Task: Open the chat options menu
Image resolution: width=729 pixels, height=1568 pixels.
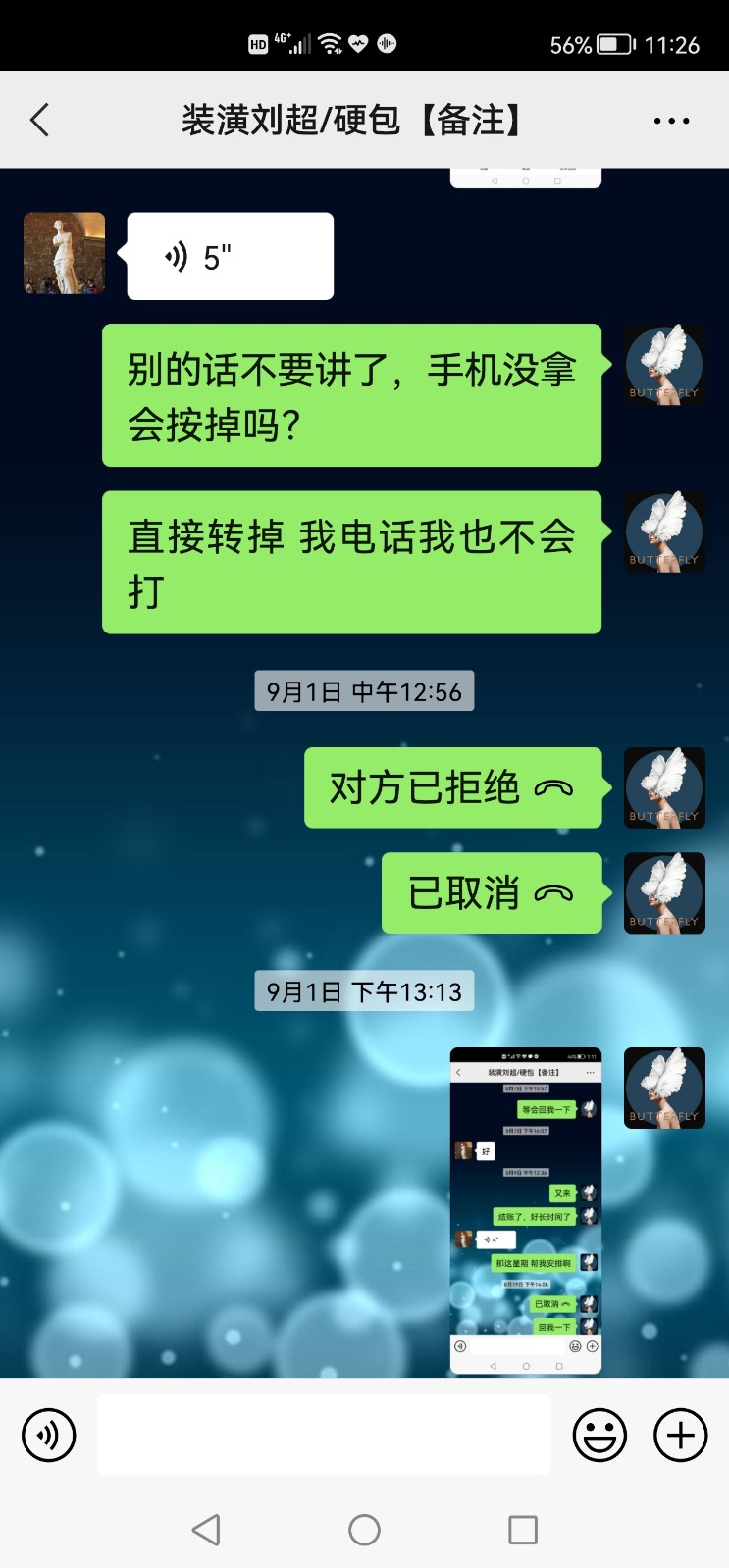Action: (x=671, y=121)
